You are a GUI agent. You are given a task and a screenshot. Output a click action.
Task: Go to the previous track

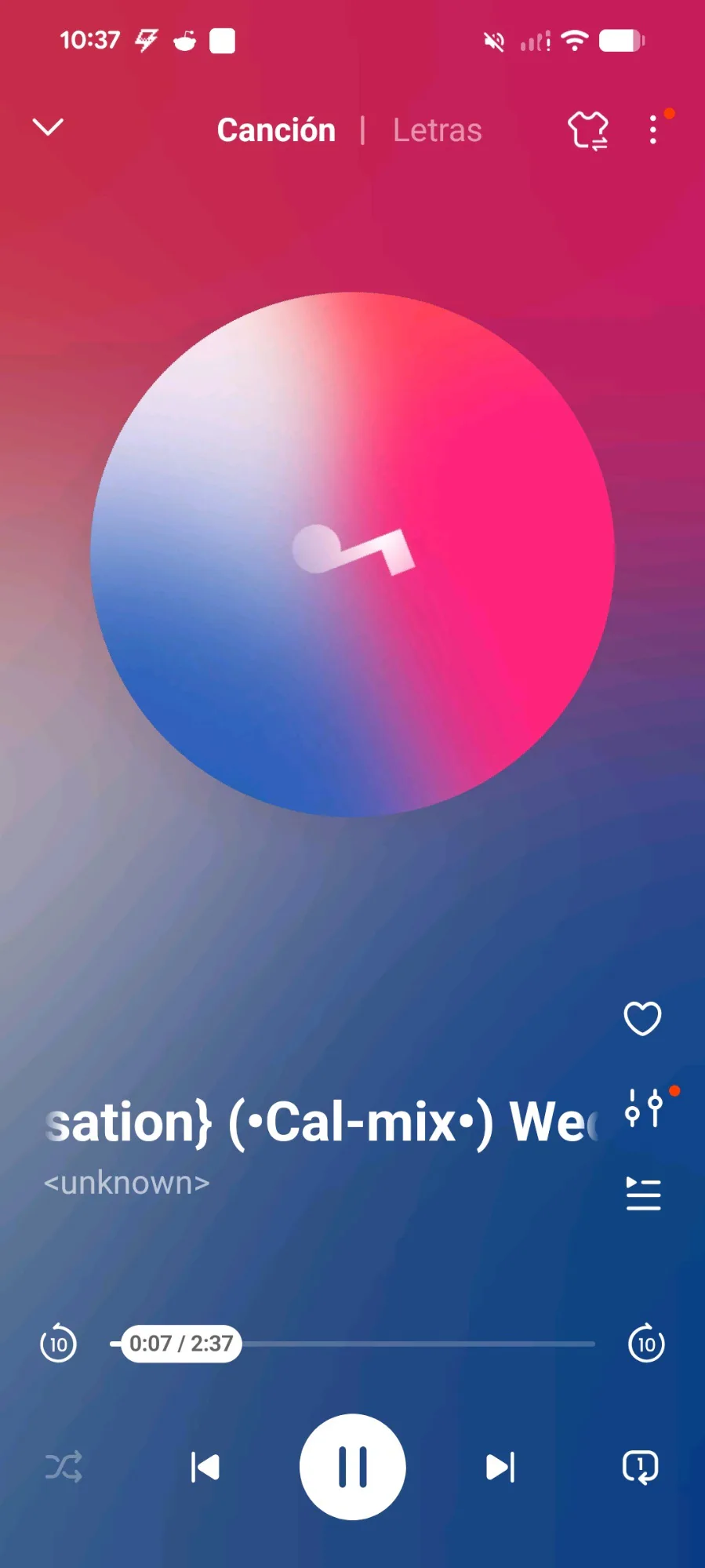(205, 1467)
